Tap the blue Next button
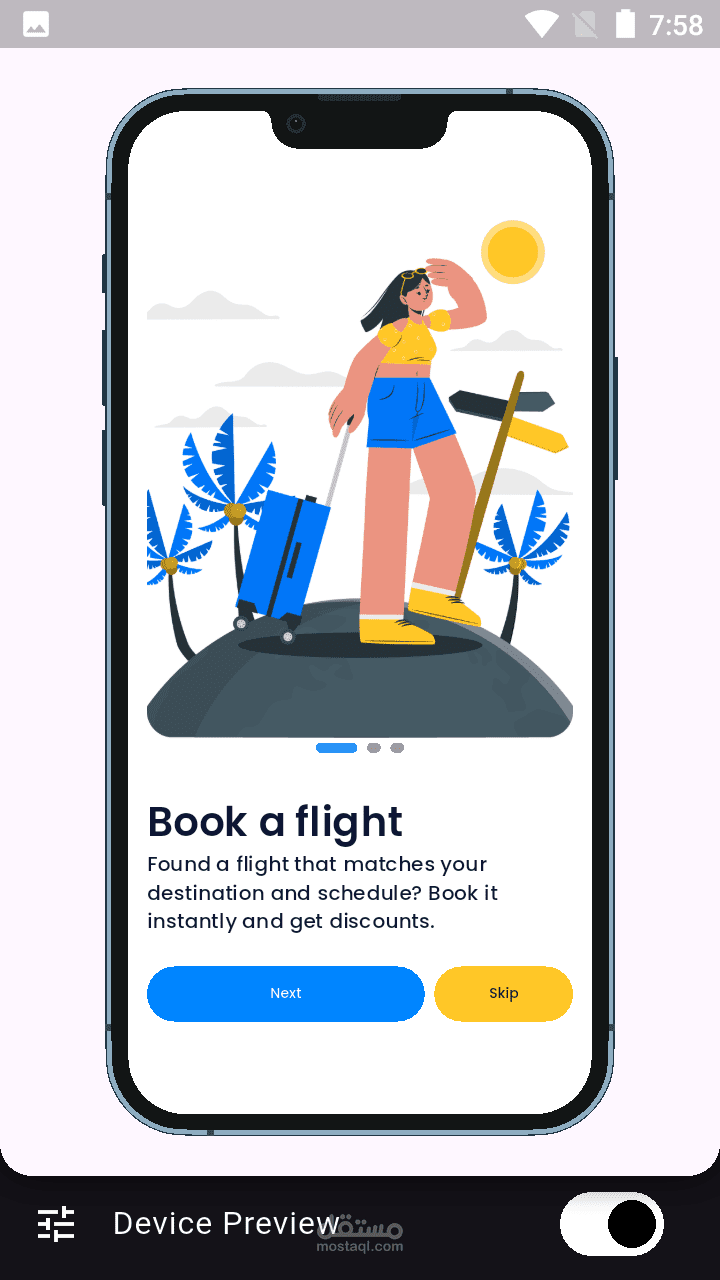The width and height of the screenshot is (720, 1280). coord(286,993)
